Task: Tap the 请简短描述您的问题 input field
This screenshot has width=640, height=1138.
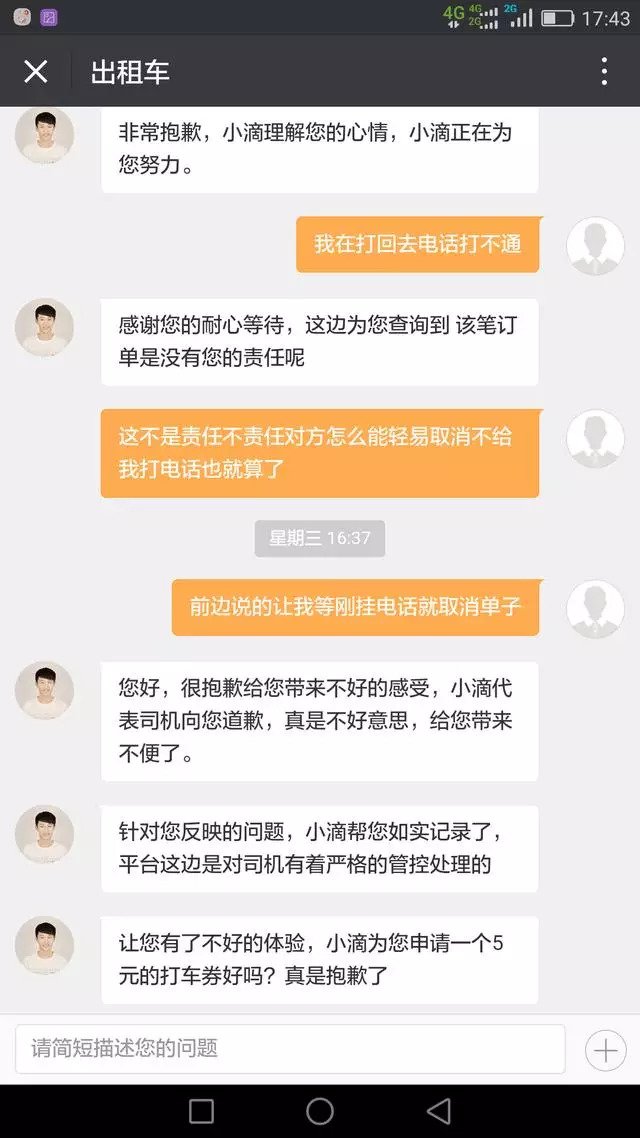Action: pyautogui.click(x=290, y=1049)
